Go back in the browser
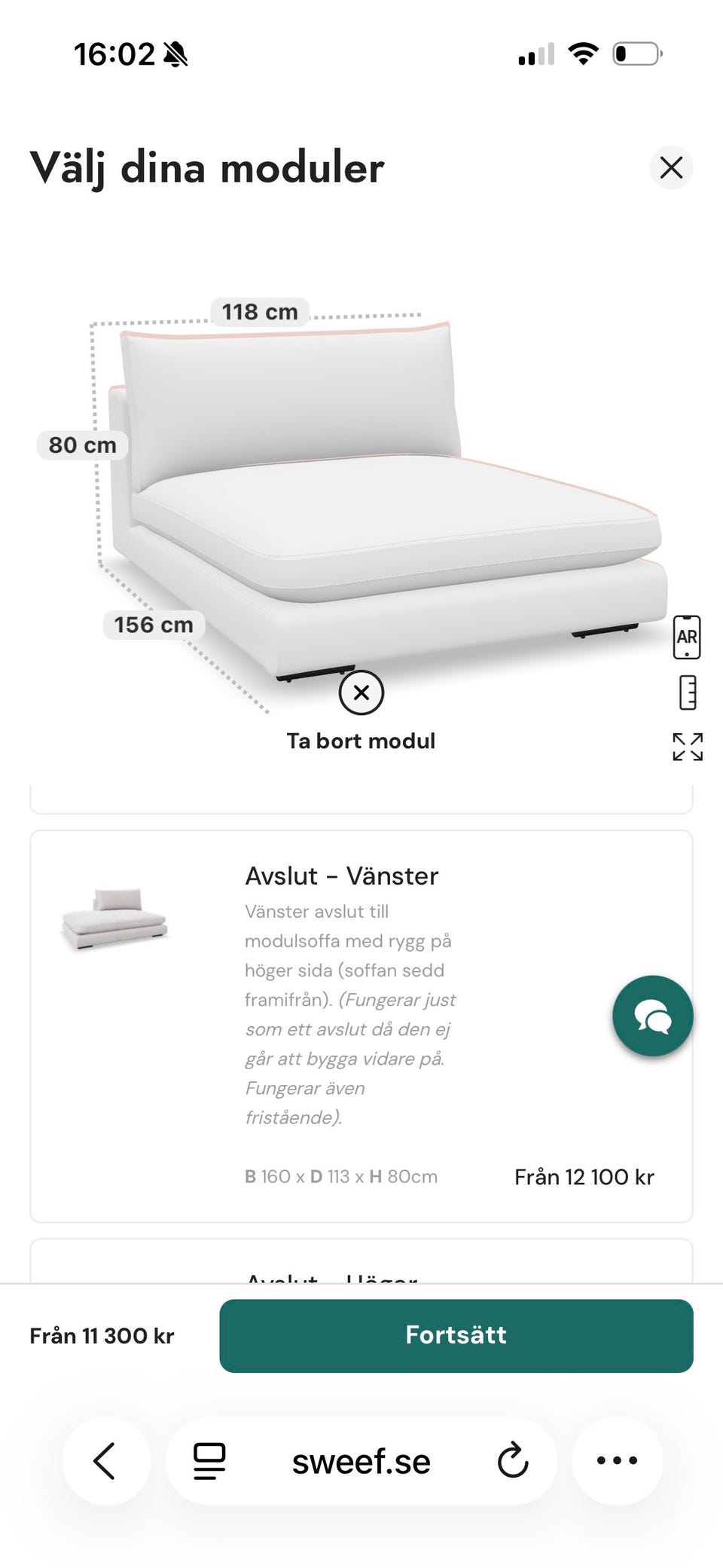The height and width of the screenshot is (1568, 723). click(105, 1461)
